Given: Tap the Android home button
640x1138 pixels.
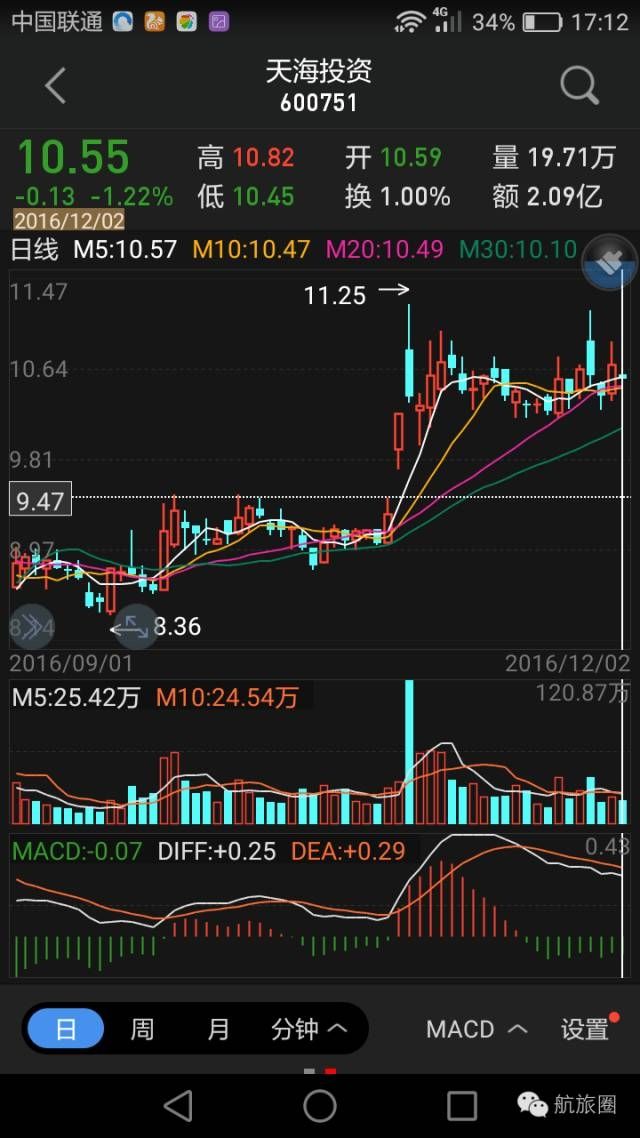Looking at the screenshot, I should click(x=320, y=1105).
